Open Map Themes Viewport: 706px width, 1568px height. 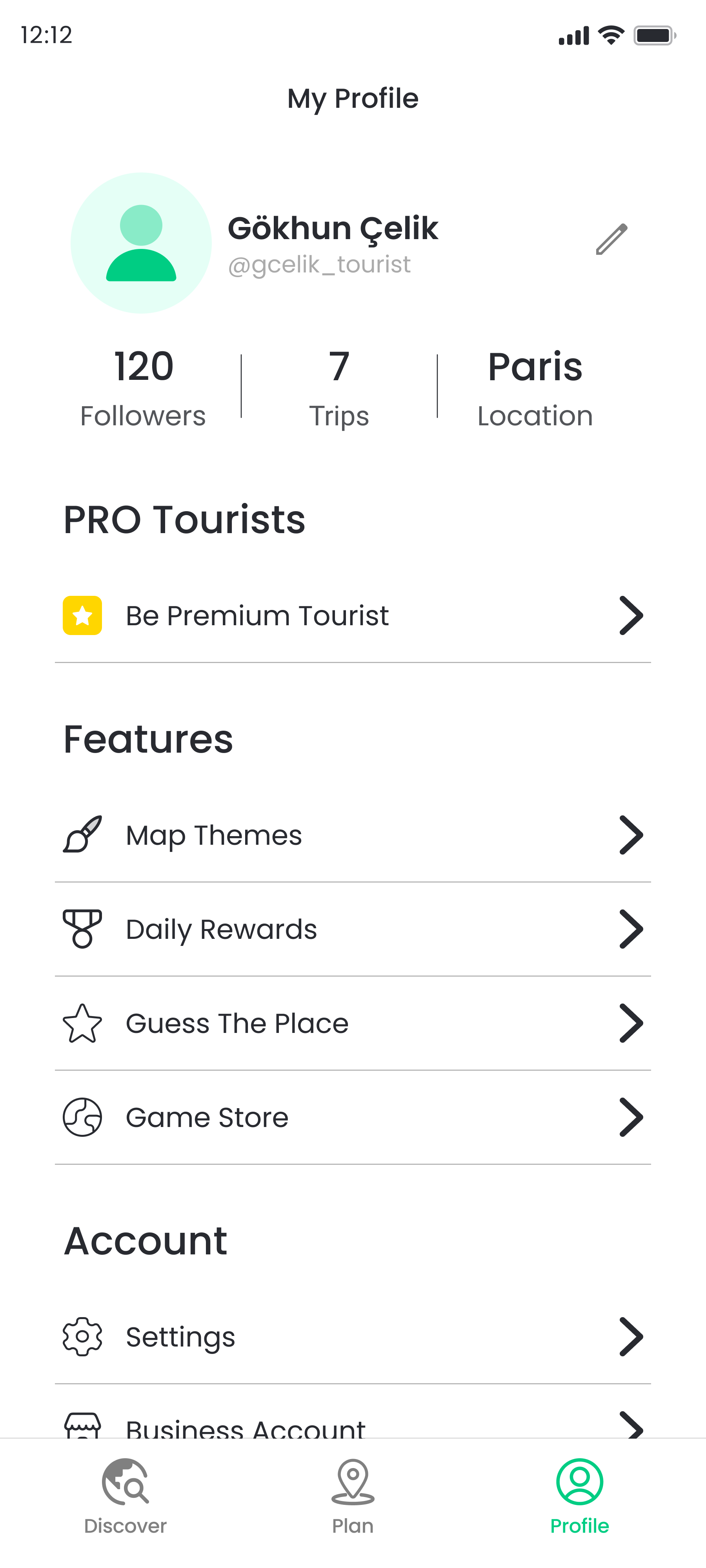(x=353, y=835)
